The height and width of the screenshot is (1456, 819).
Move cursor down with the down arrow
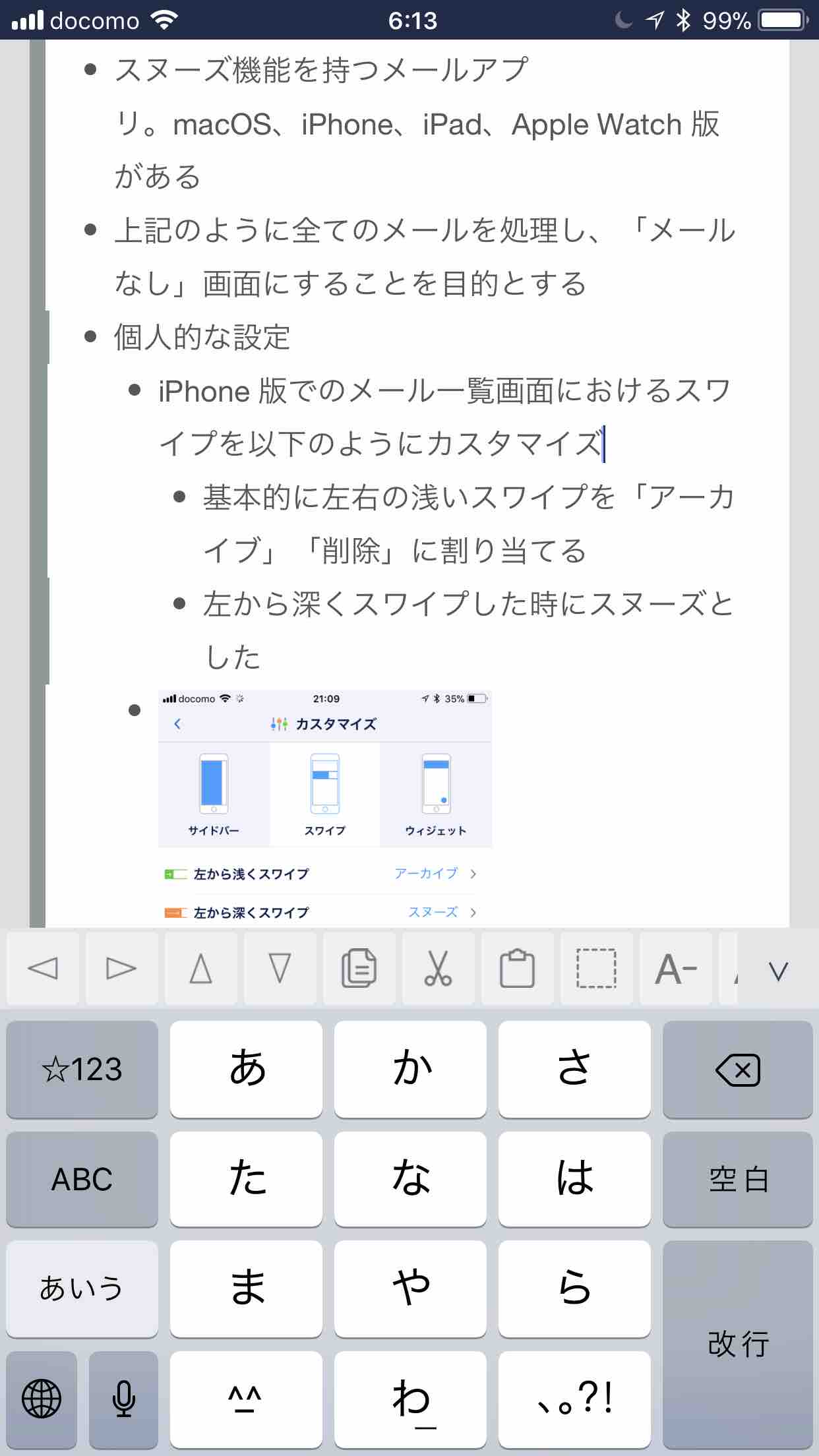click(x=280, y=969)
